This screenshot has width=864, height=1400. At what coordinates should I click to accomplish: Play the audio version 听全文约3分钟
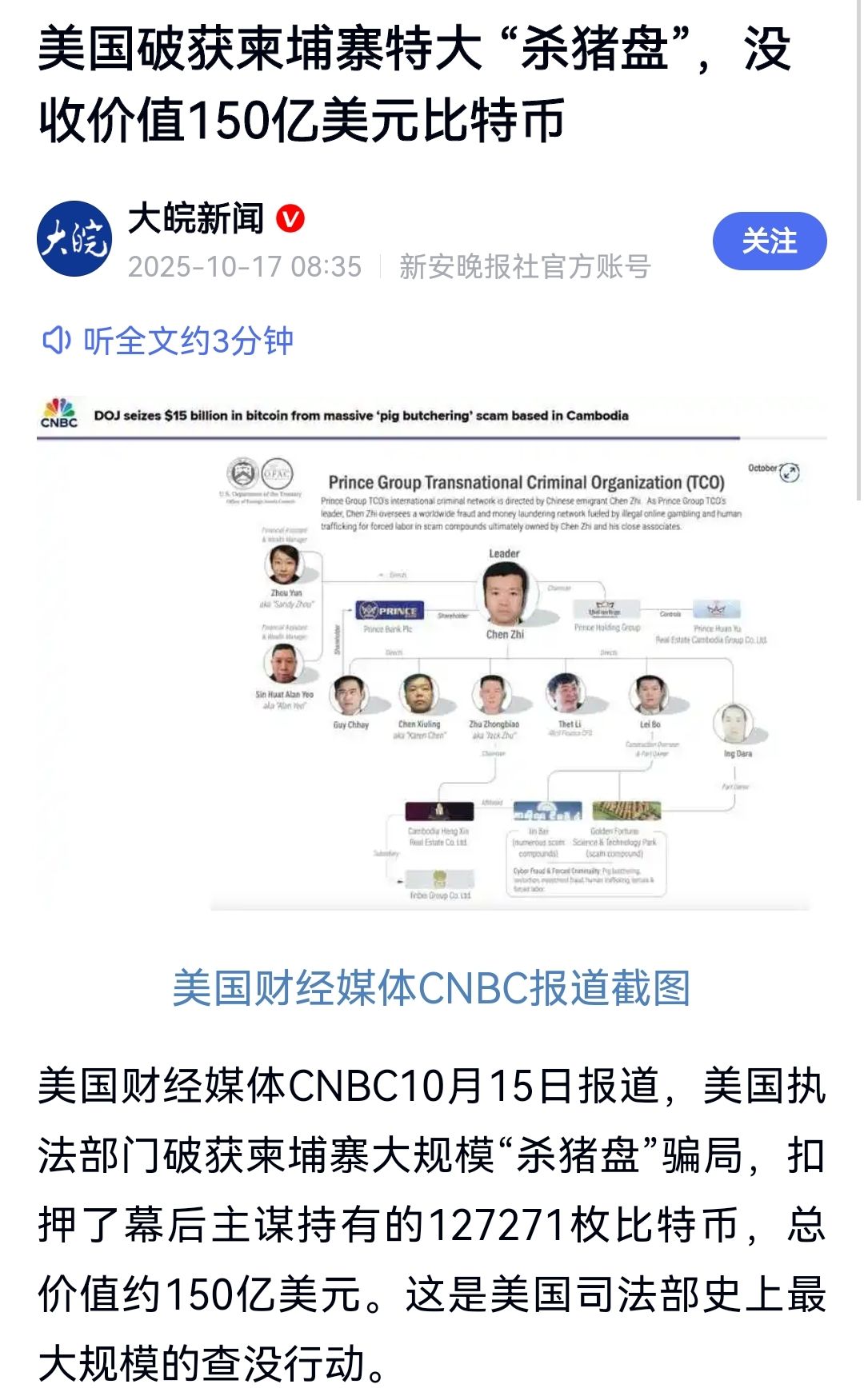[x=169, y=341]
